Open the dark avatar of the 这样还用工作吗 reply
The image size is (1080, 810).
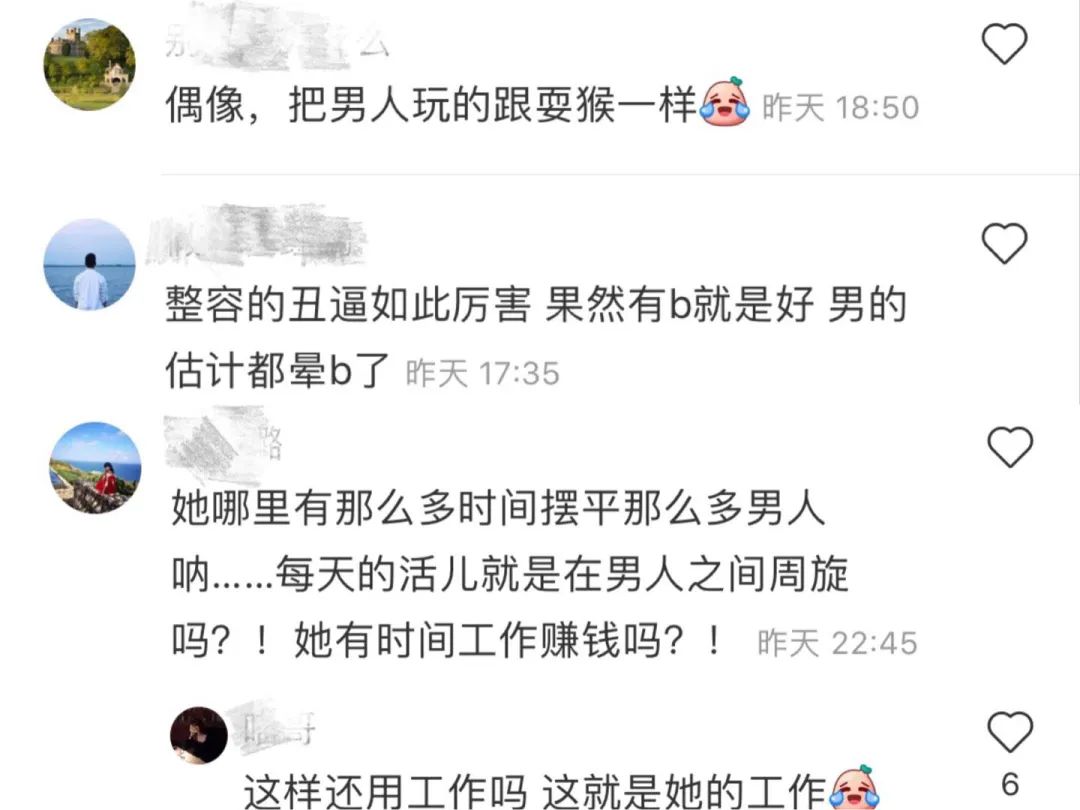[x=199, y=736]
